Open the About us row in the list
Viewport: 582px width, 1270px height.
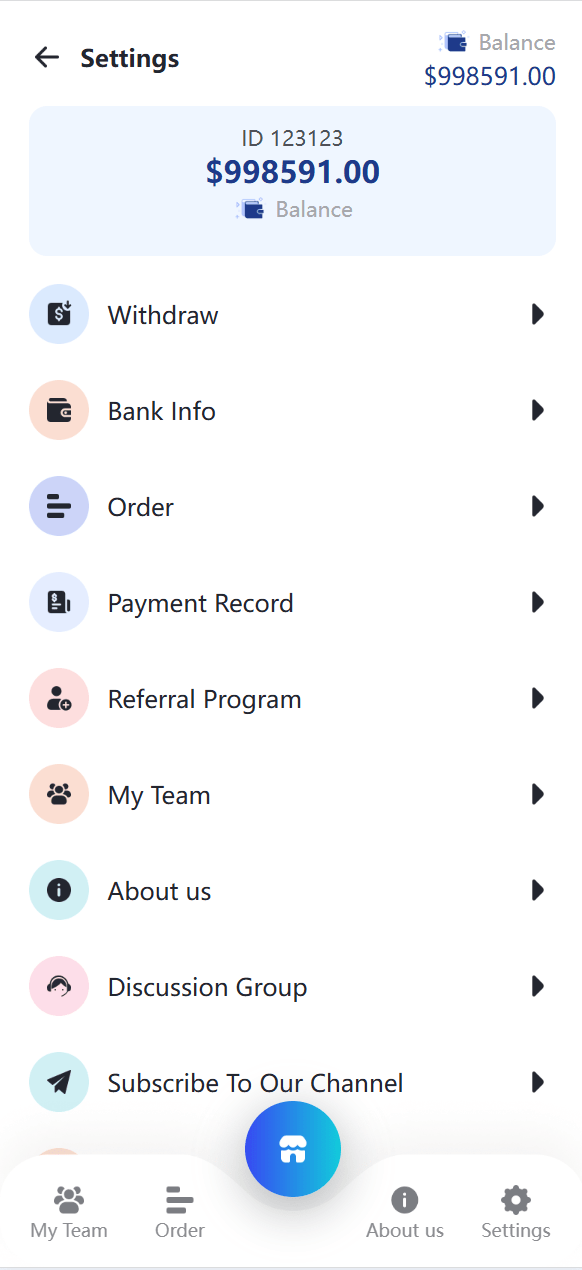click(291, 891)
